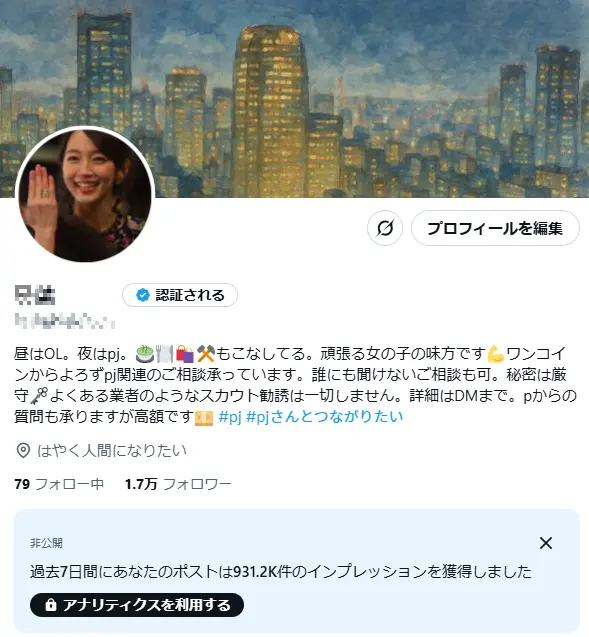Open the Grok icon beside the edit button
Viewport: 589px width, 637px height.
(385, 228)
